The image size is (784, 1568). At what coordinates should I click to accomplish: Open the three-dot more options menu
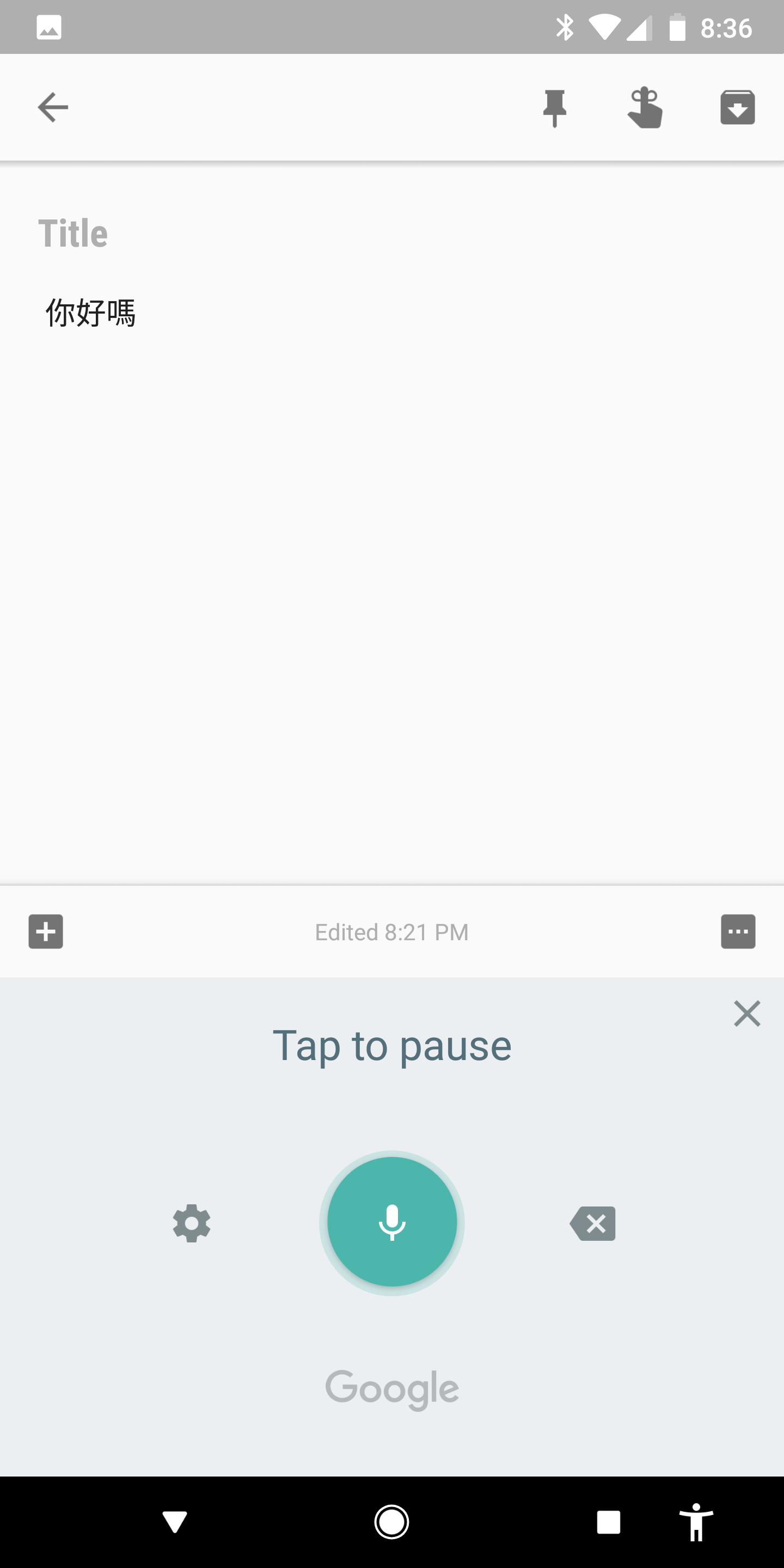point(738,932)
